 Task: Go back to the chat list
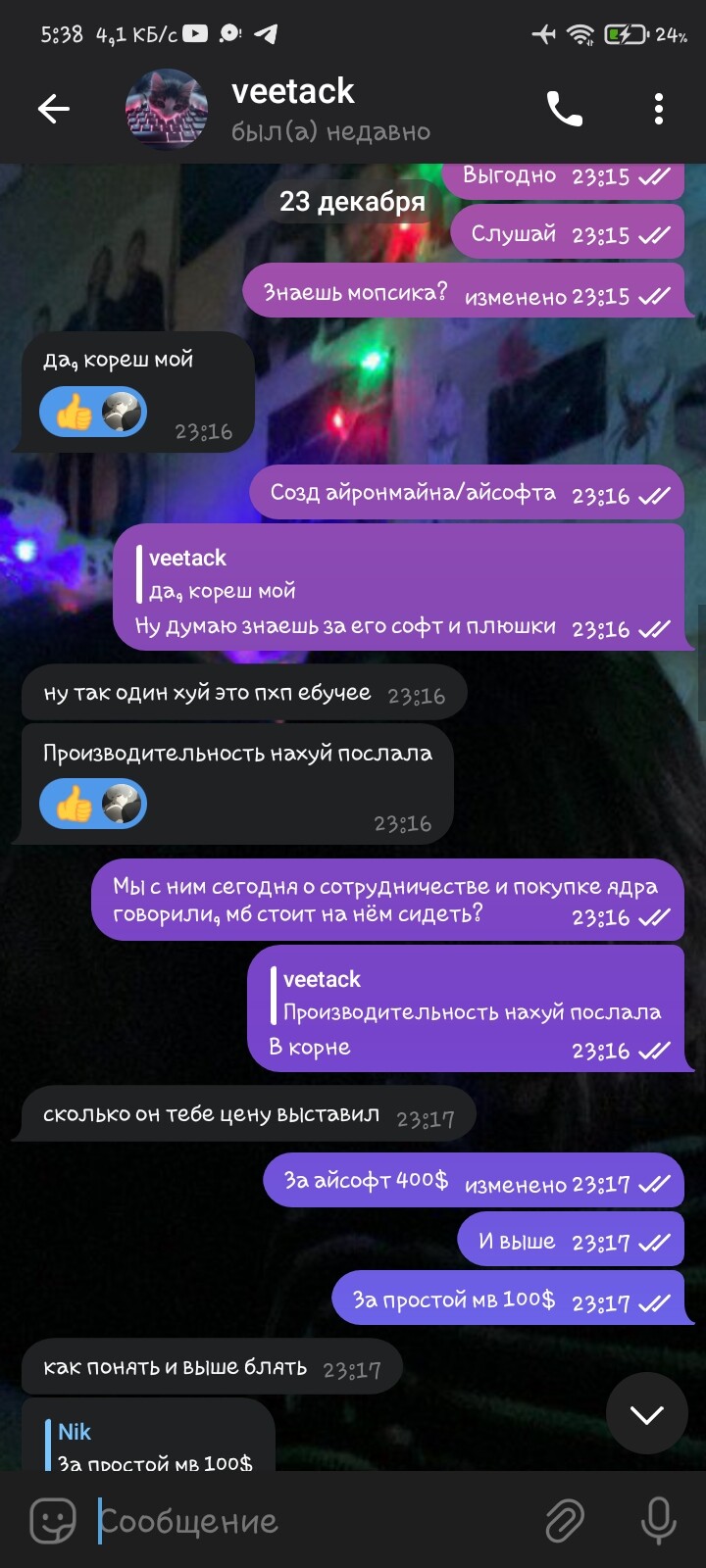point(53,109)
